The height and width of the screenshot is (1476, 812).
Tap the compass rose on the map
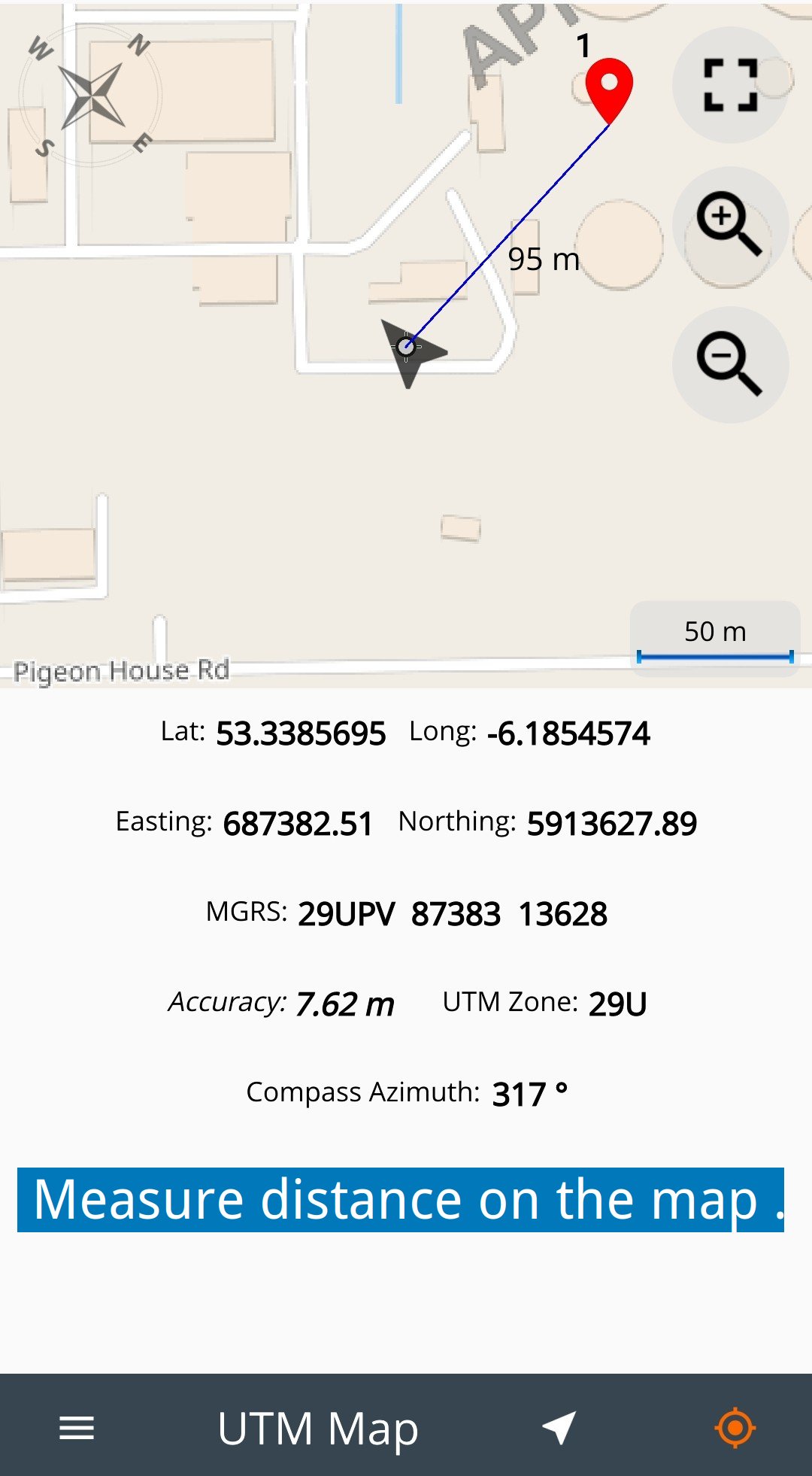(x=92, y=96)
